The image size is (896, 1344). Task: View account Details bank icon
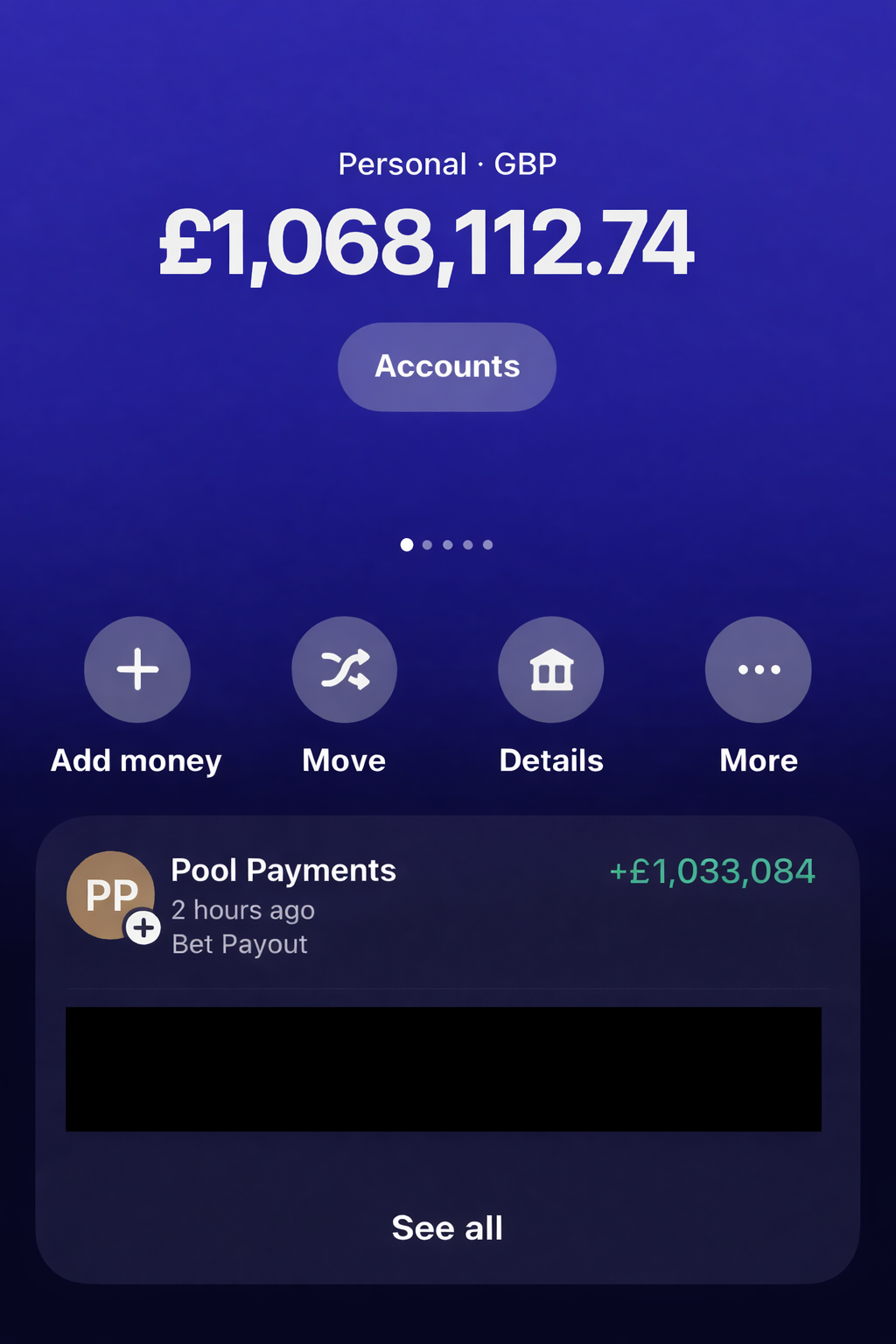(x=551, y=669)
